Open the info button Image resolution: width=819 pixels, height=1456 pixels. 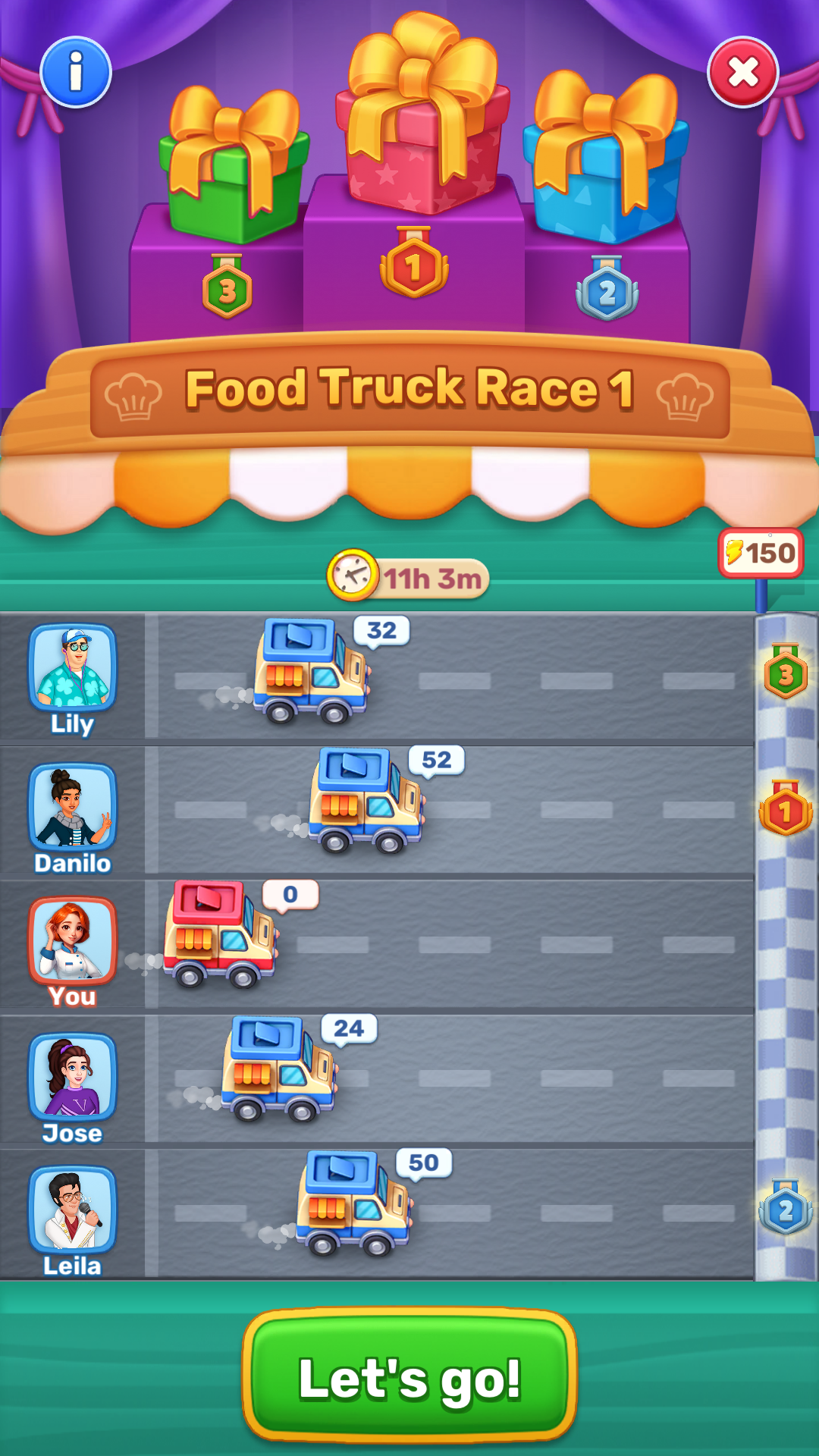tap(76, 72)
